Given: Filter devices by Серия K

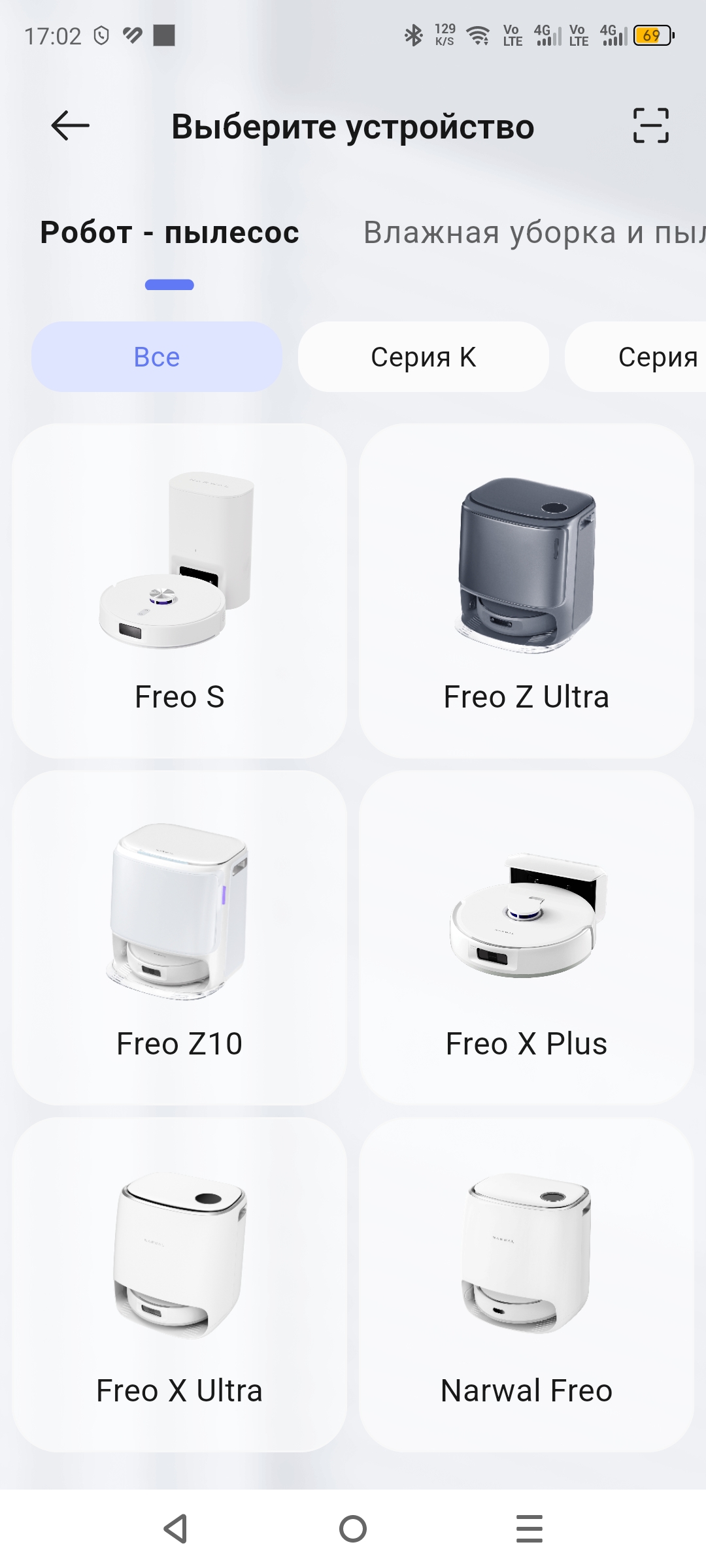Looking at the screenshot, I should [423, 357].
